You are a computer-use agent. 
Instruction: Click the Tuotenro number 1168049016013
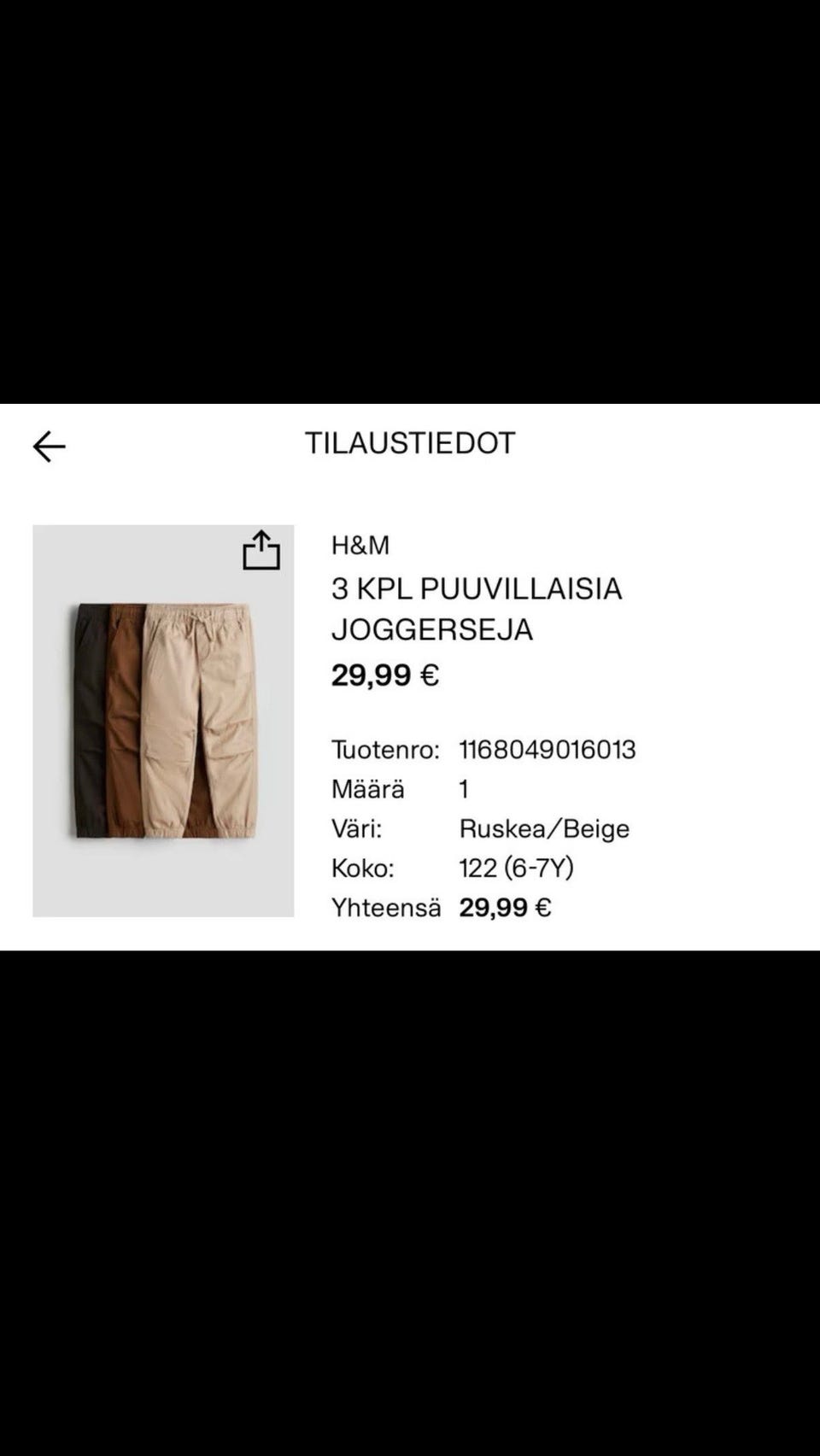(547, 750)
